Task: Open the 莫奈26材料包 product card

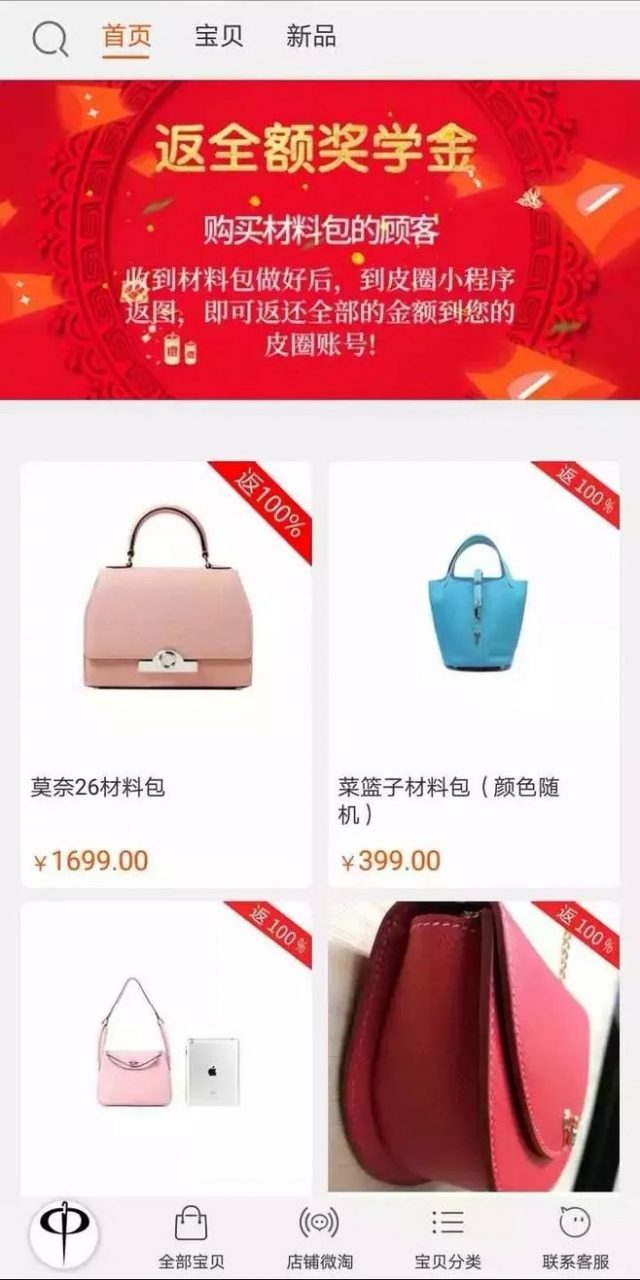Action: click(166, 674)
